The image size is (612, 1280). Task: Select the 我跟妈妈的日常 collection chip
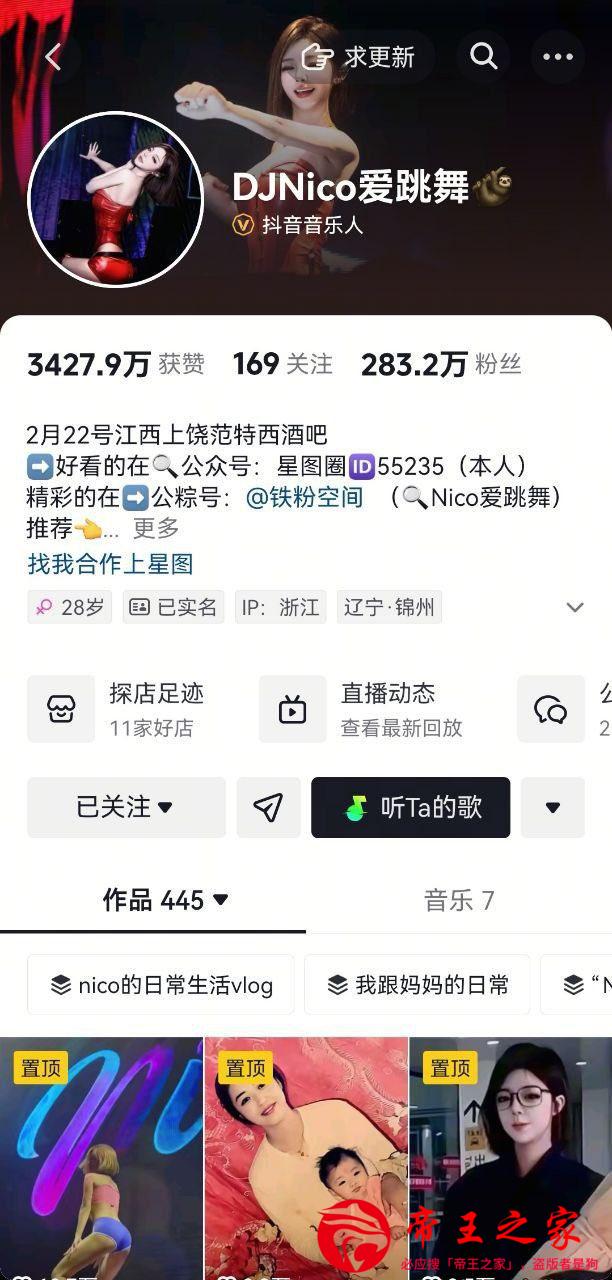coord(417,985)
